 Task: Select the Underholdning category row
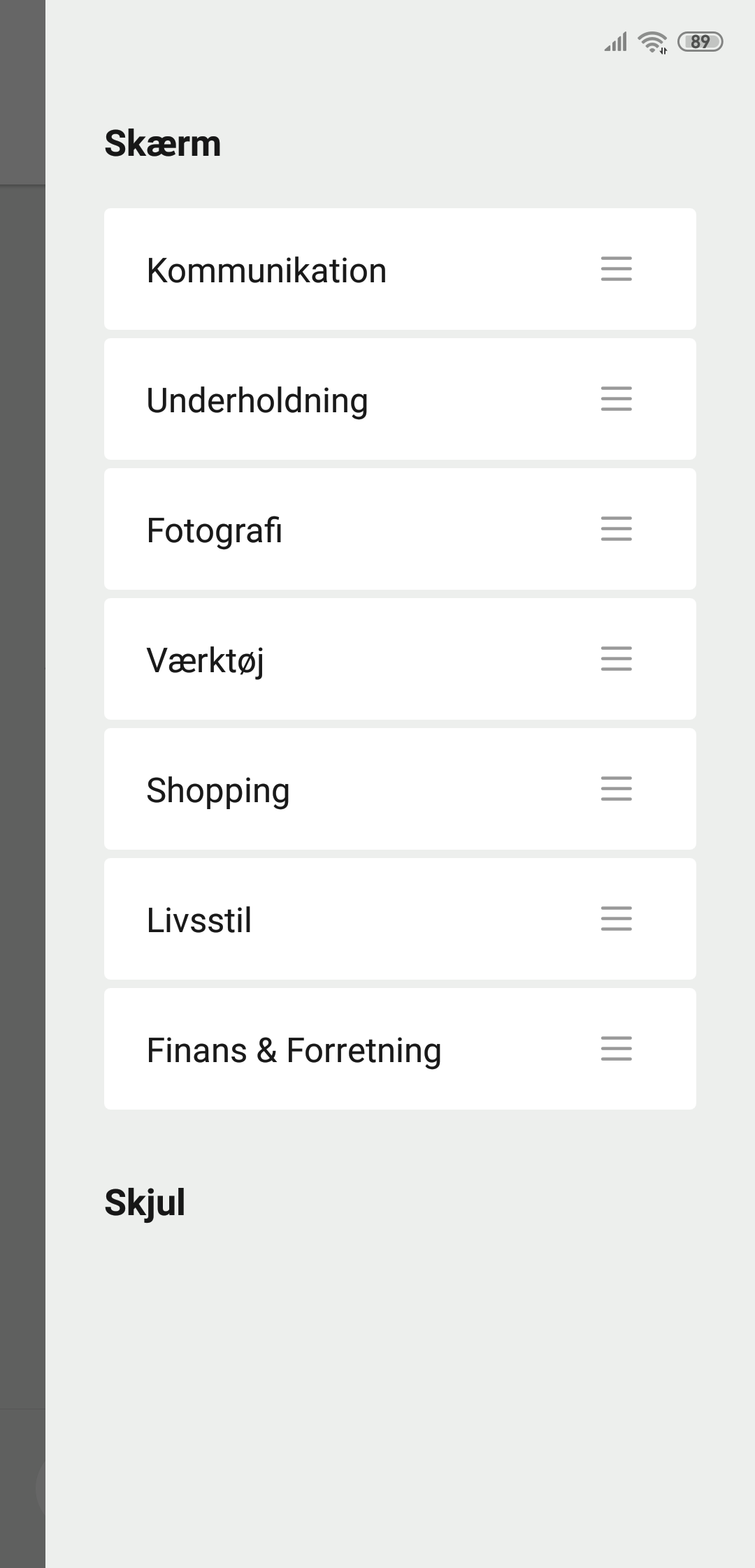tap(400, 399)
